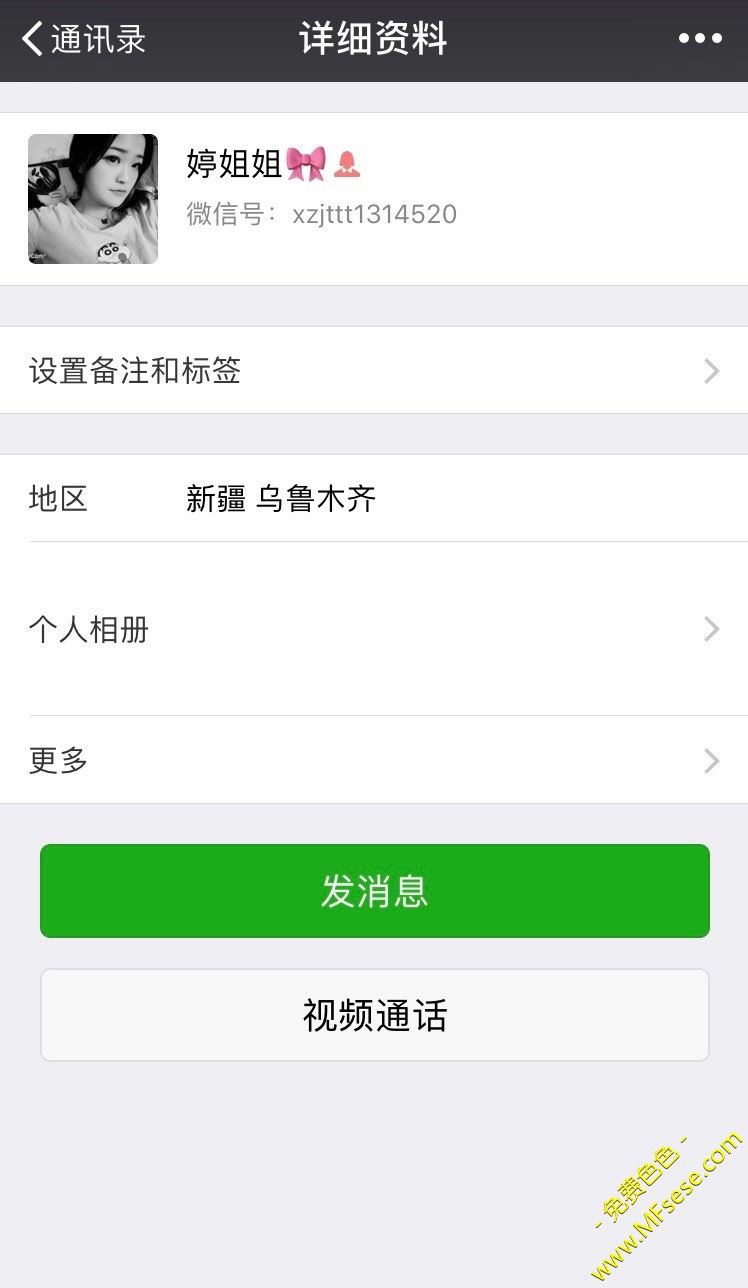This screenshot has height=1288, width=748.
Task: View 婷姐姐's profile avatar
Action: coord(93,199)
